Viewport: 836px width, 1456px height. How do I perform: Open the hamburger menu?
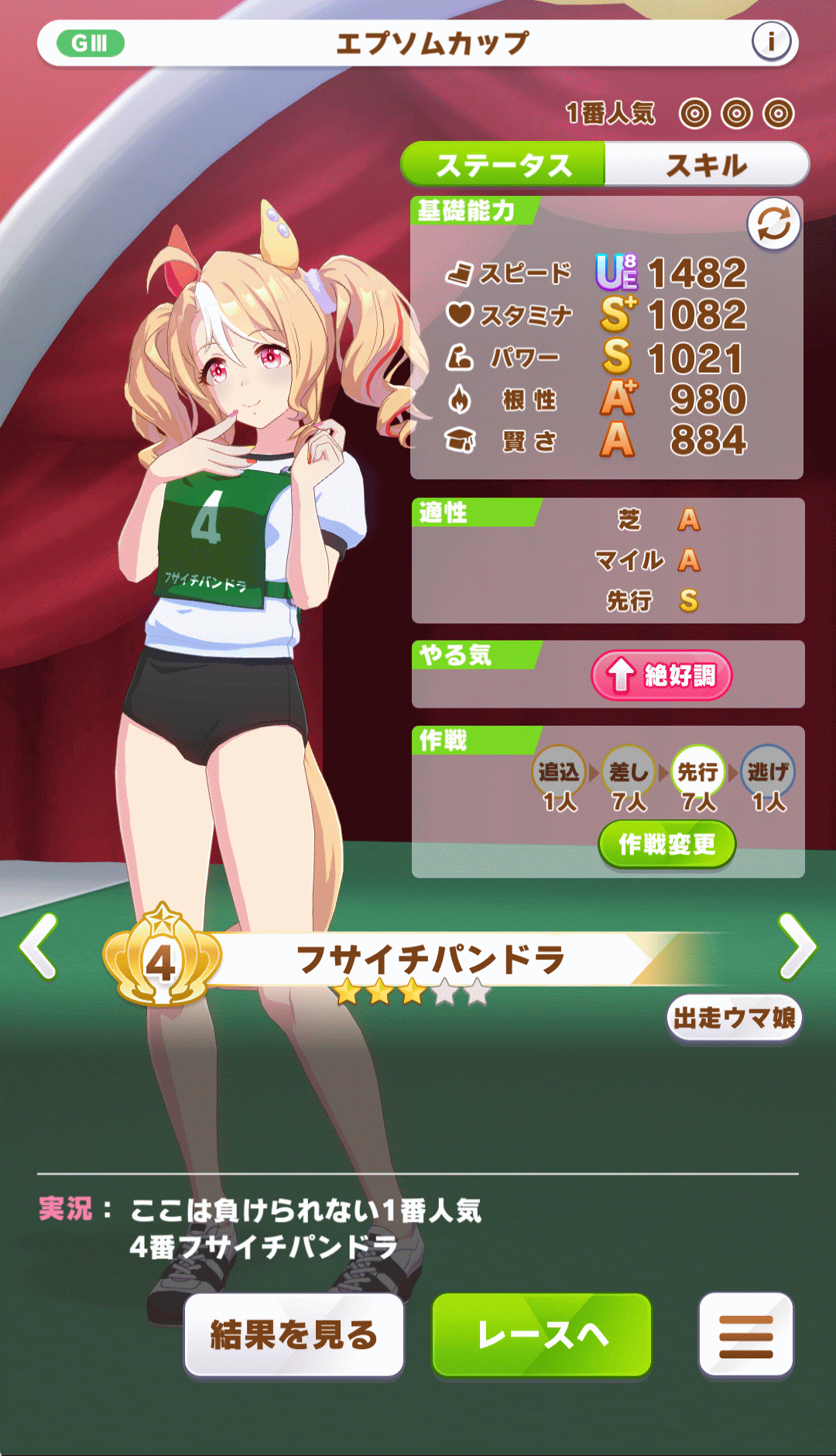pyautogui.click(x=745, y=1334)
